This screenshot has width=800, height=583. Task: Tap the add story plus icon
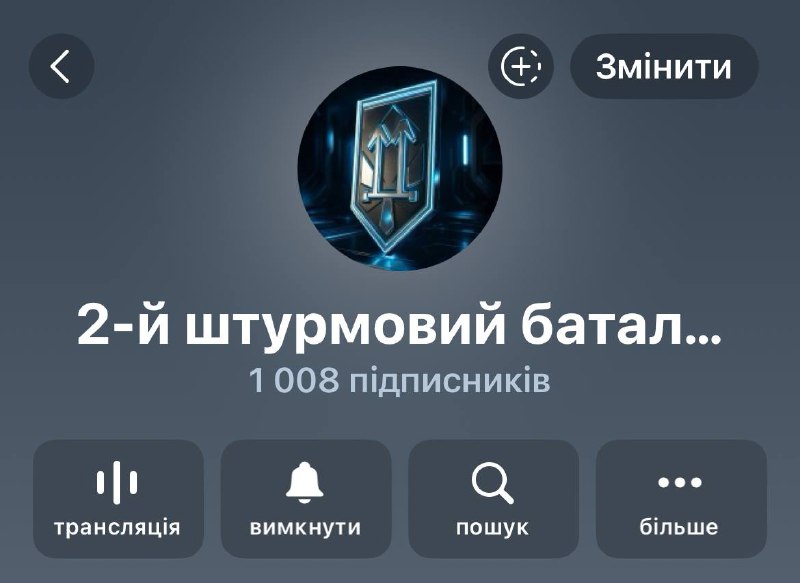(x=520, y=67)
